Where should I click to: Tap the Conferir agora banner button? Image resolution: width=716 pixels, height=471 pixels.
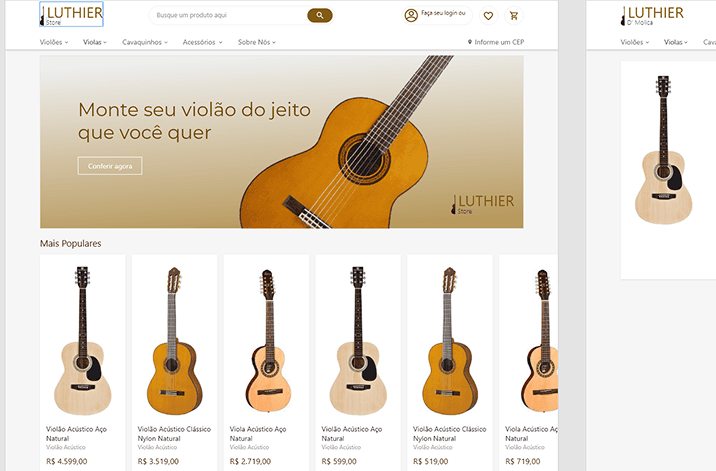[x=110, y=166]
